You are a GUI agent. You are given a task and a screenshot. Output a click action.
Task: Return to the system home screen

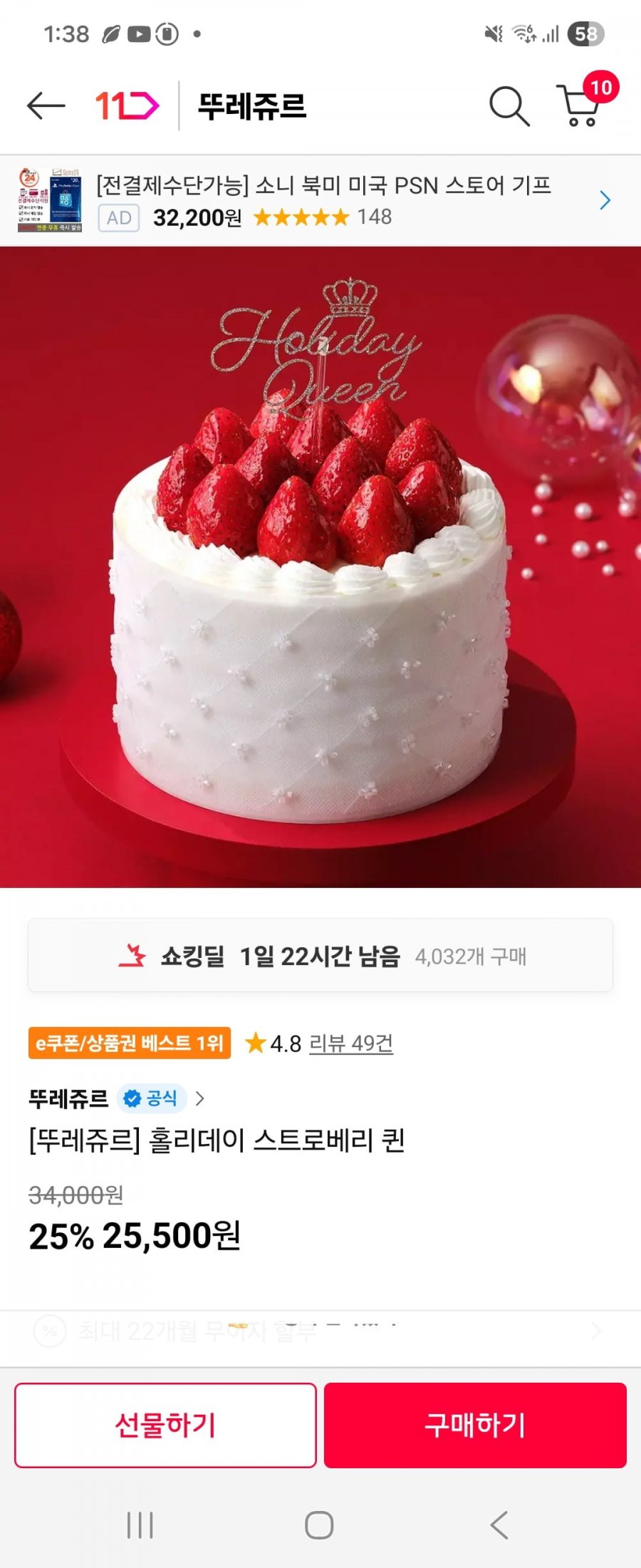click(319, 1525)
